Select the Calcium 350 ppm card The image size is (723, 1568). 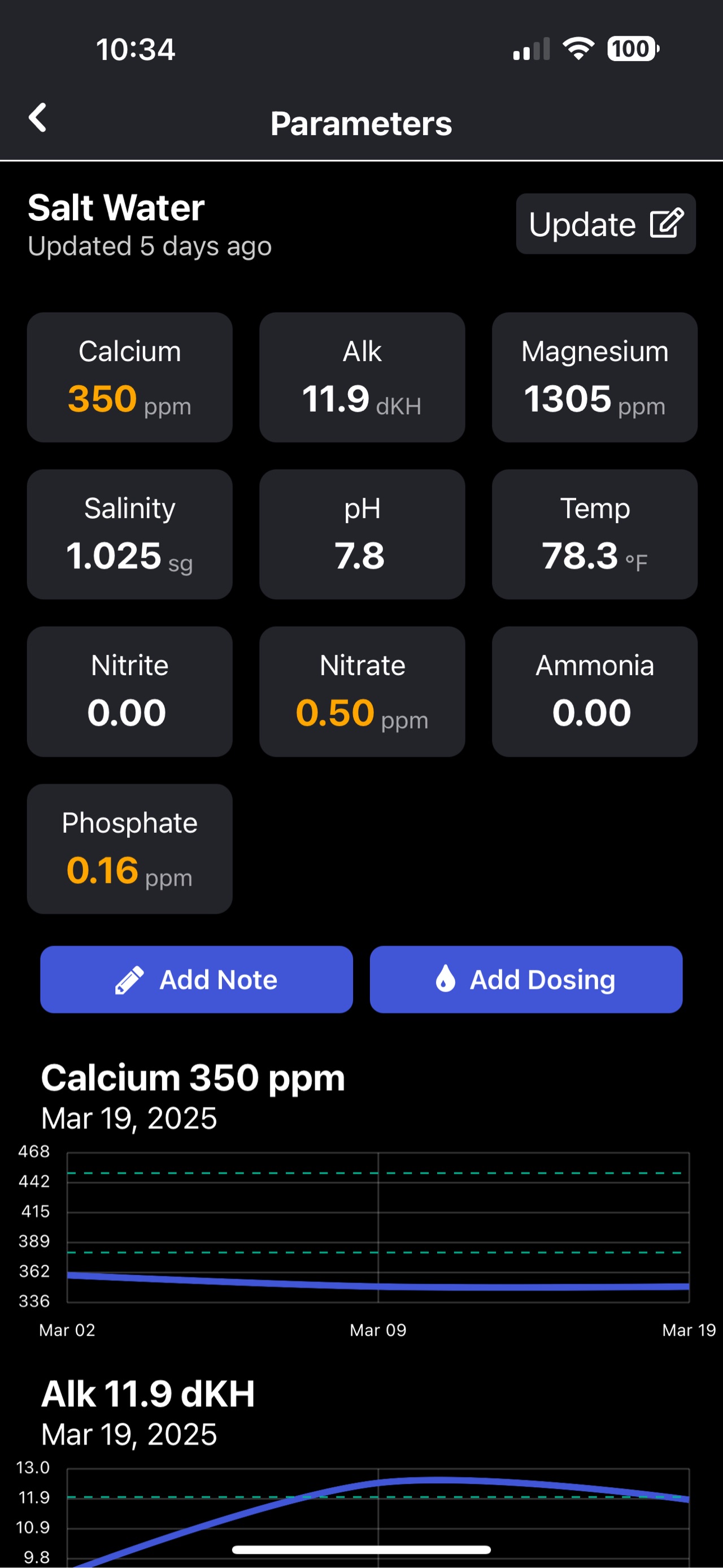tap(129, 377)
